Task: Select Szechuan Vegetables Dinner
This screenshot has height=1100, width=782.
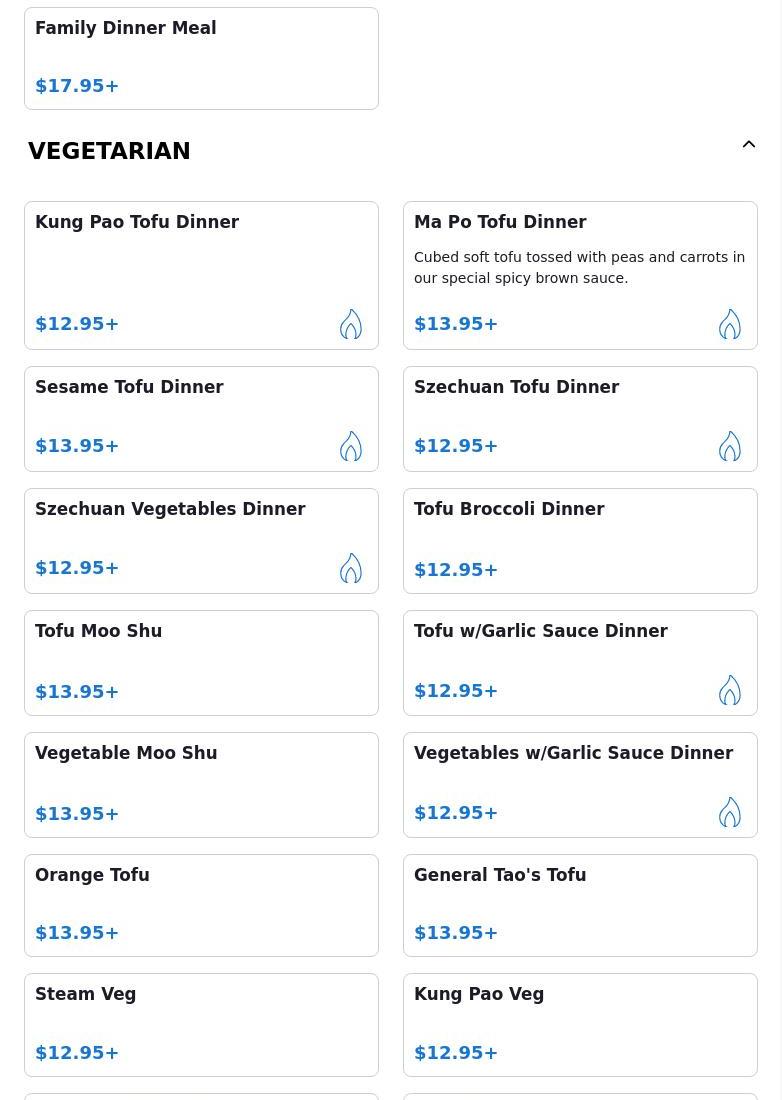Action: click(x=201, y=540)
